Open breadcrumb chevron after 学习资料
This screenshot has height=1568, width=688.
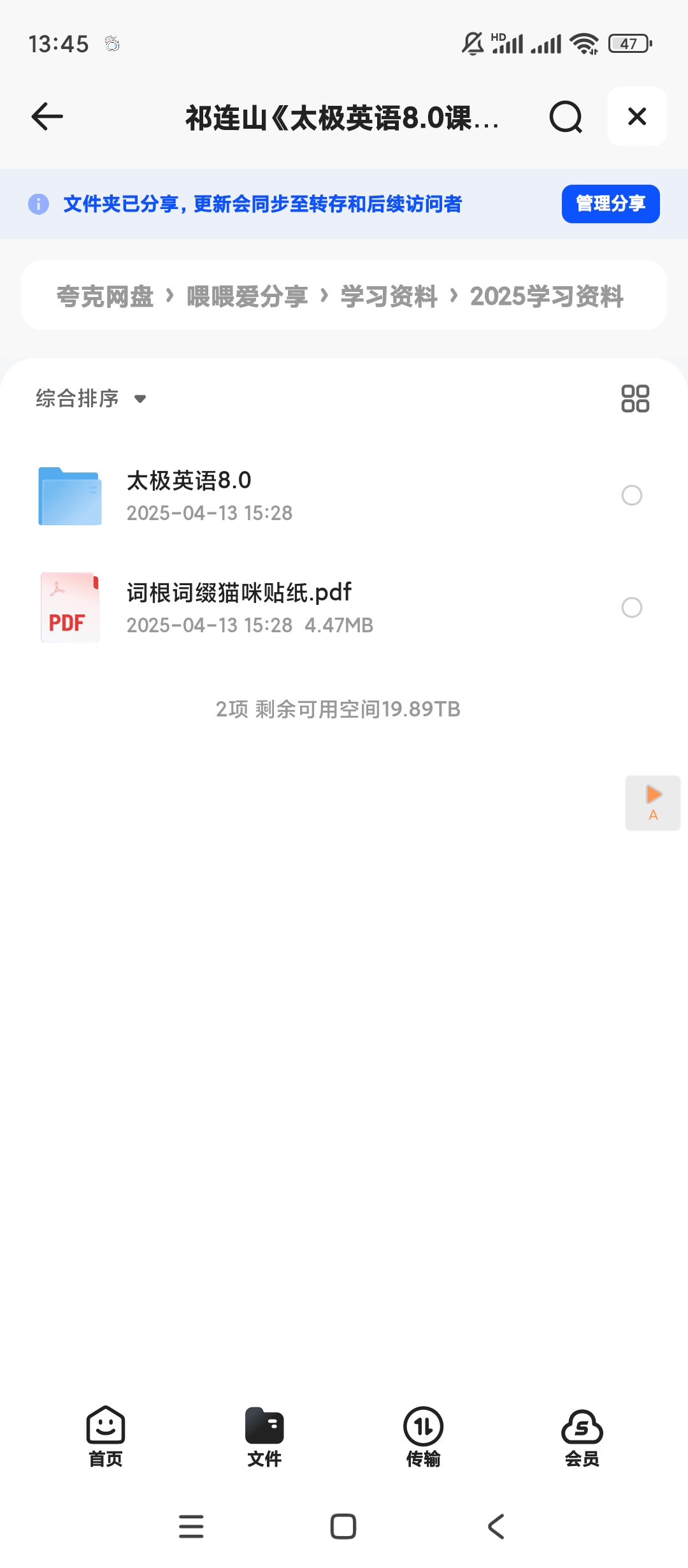tap(454, 295)
